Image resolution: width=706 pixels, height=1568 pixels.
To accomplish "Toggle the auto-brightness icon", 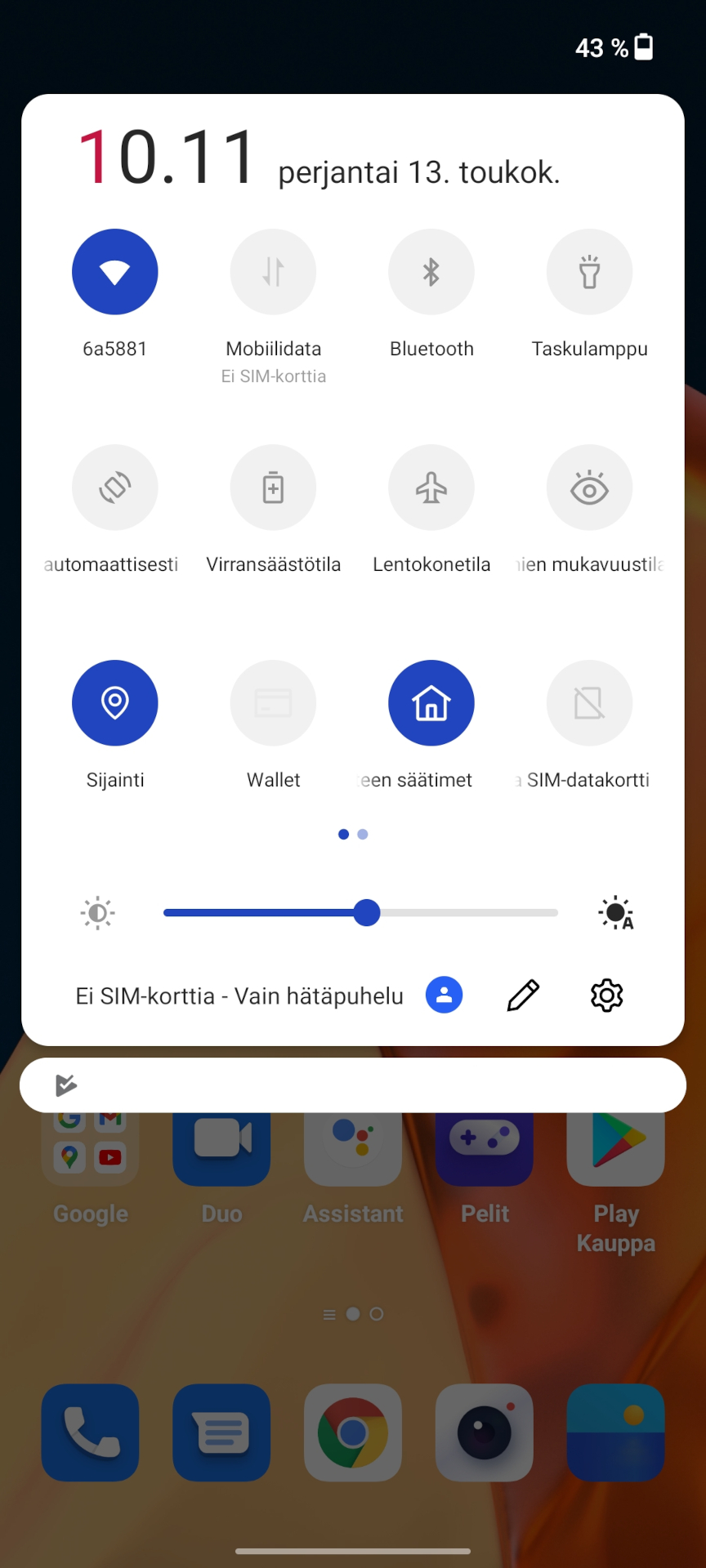I will [x=616, y=913].
